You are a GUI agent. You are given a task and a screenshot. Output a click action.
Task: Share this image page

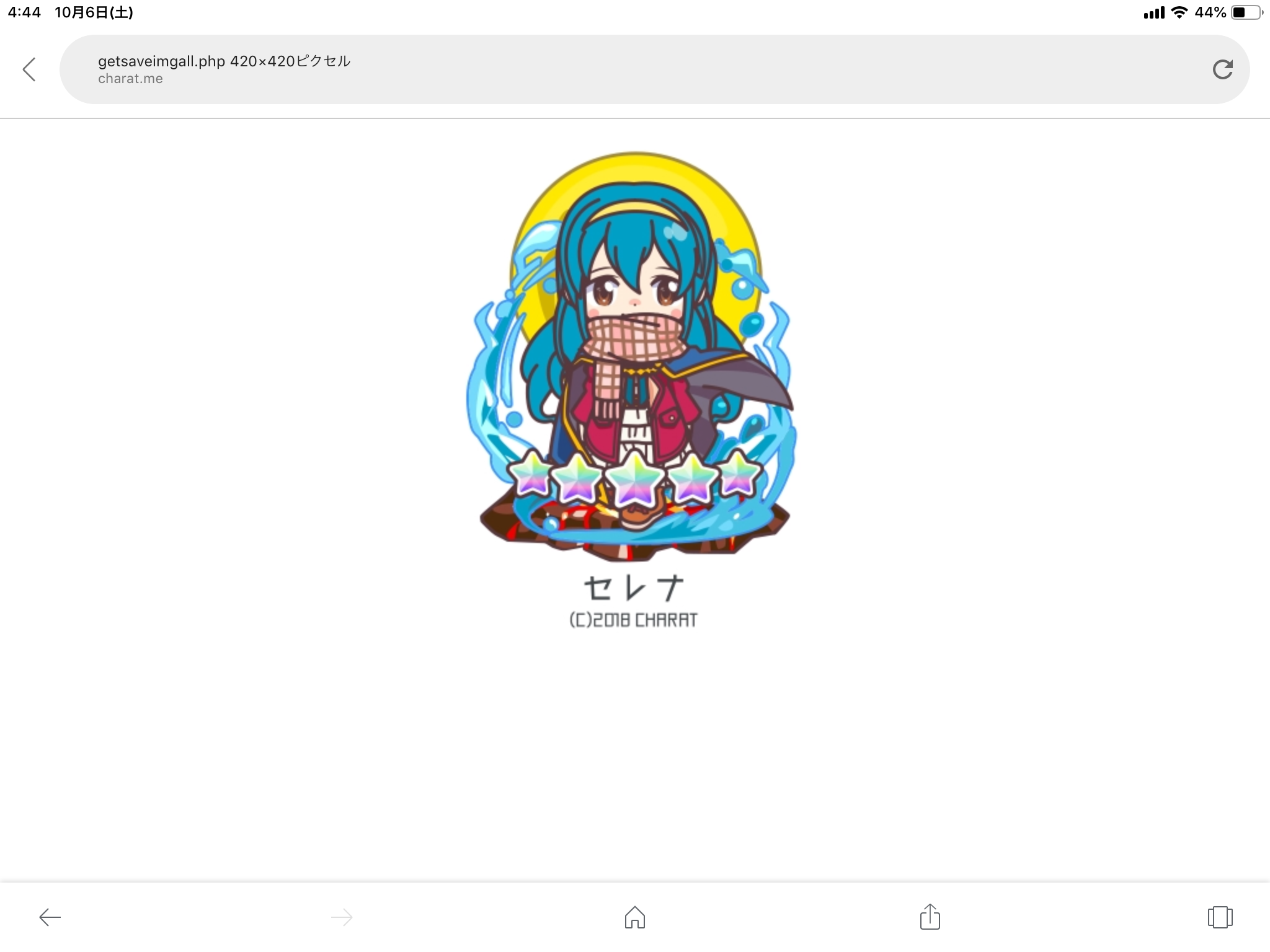point(930,917)
